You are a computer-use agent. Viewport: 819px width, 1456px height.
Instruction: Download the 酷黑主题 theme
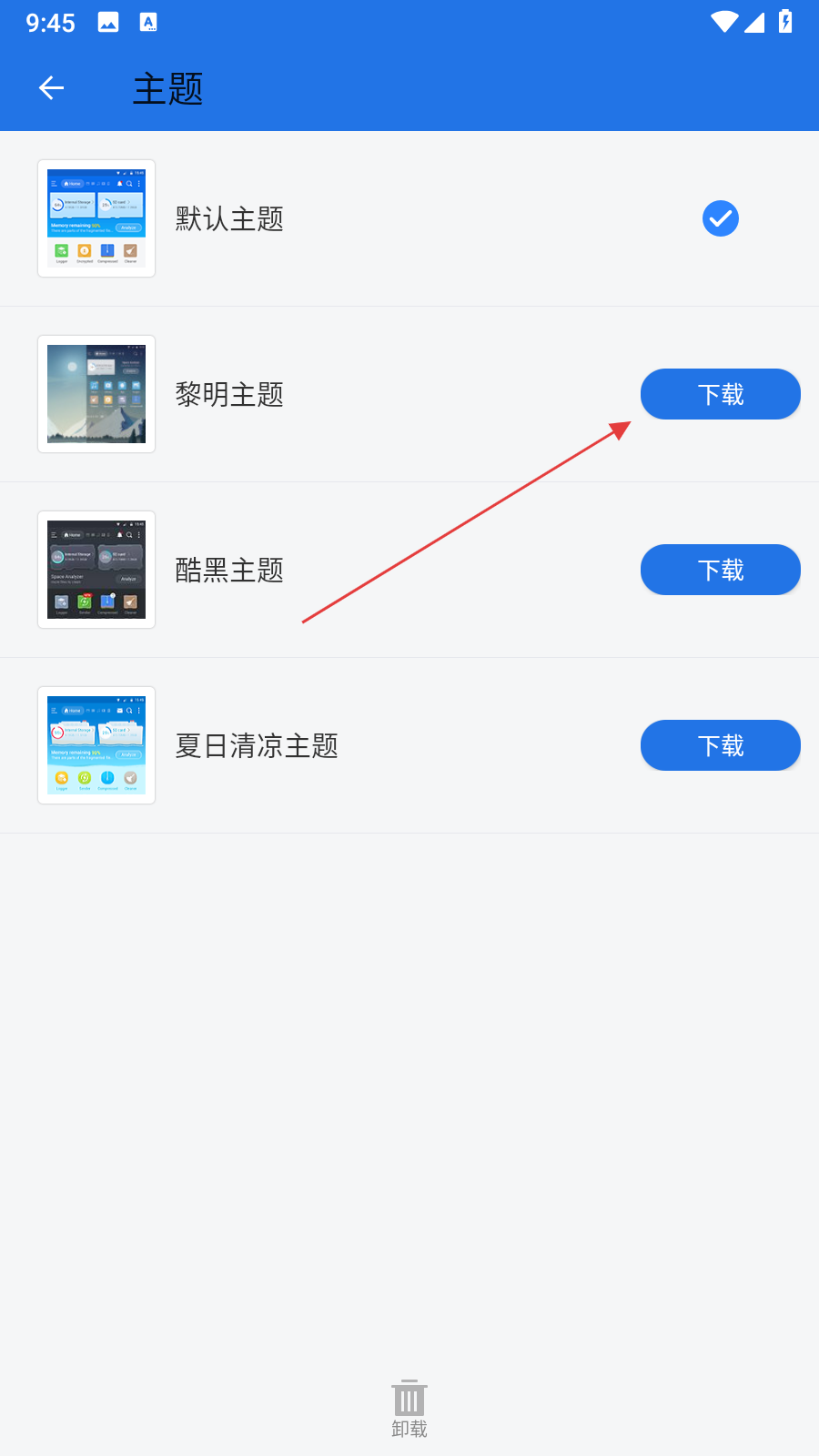(x=720, y=570)
